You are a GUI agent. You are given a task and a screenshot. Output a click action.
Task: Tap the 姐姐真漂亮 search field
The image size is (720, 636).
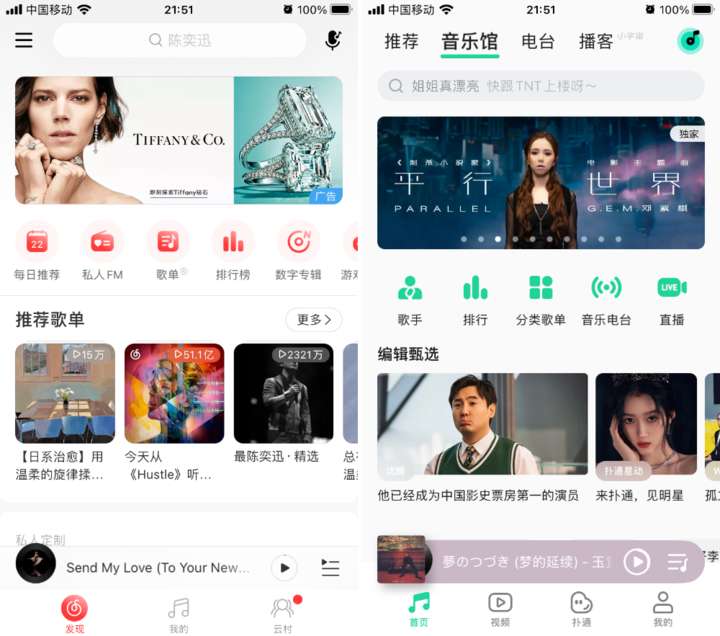tap(540, 86)
